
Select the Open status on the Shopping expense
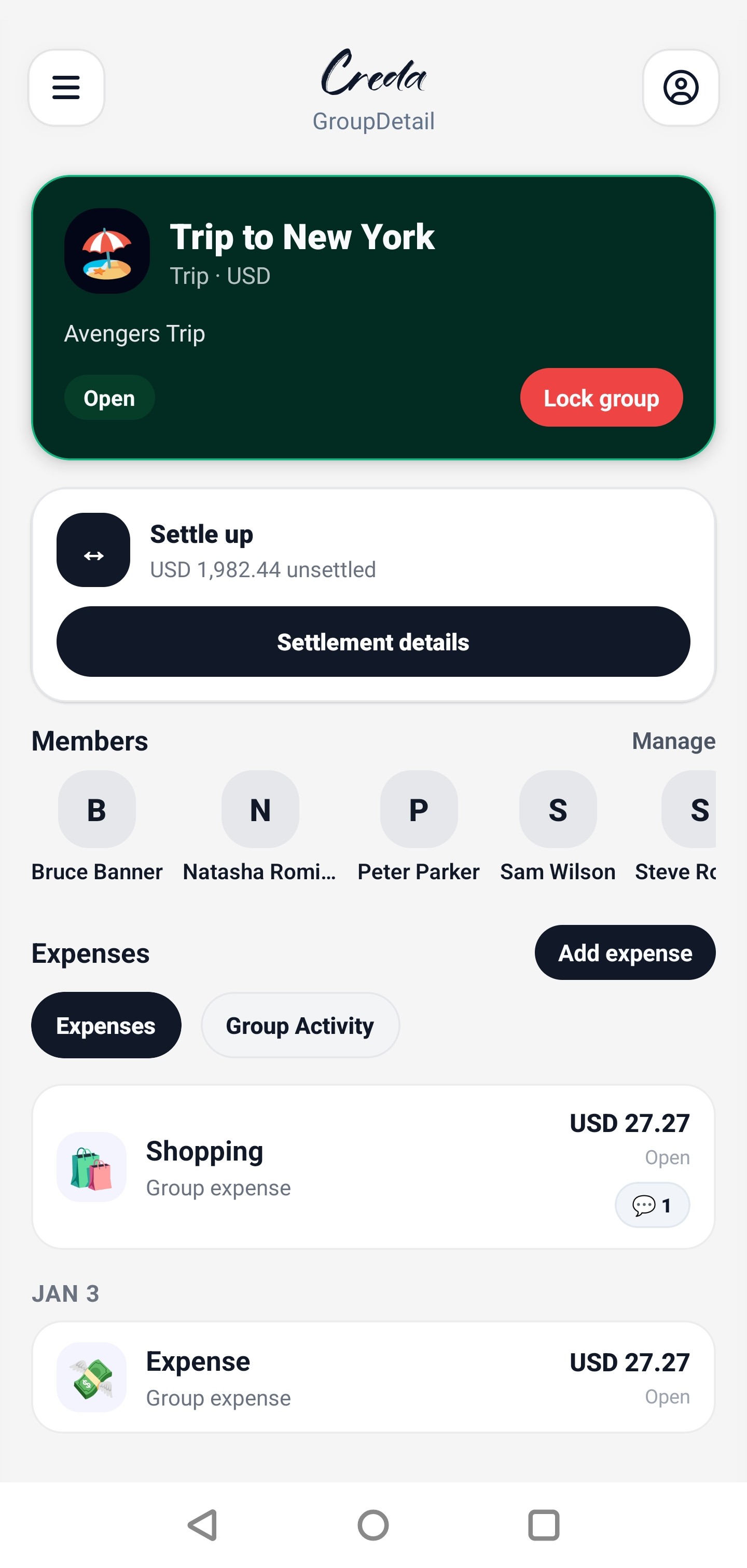point(668,1157)
